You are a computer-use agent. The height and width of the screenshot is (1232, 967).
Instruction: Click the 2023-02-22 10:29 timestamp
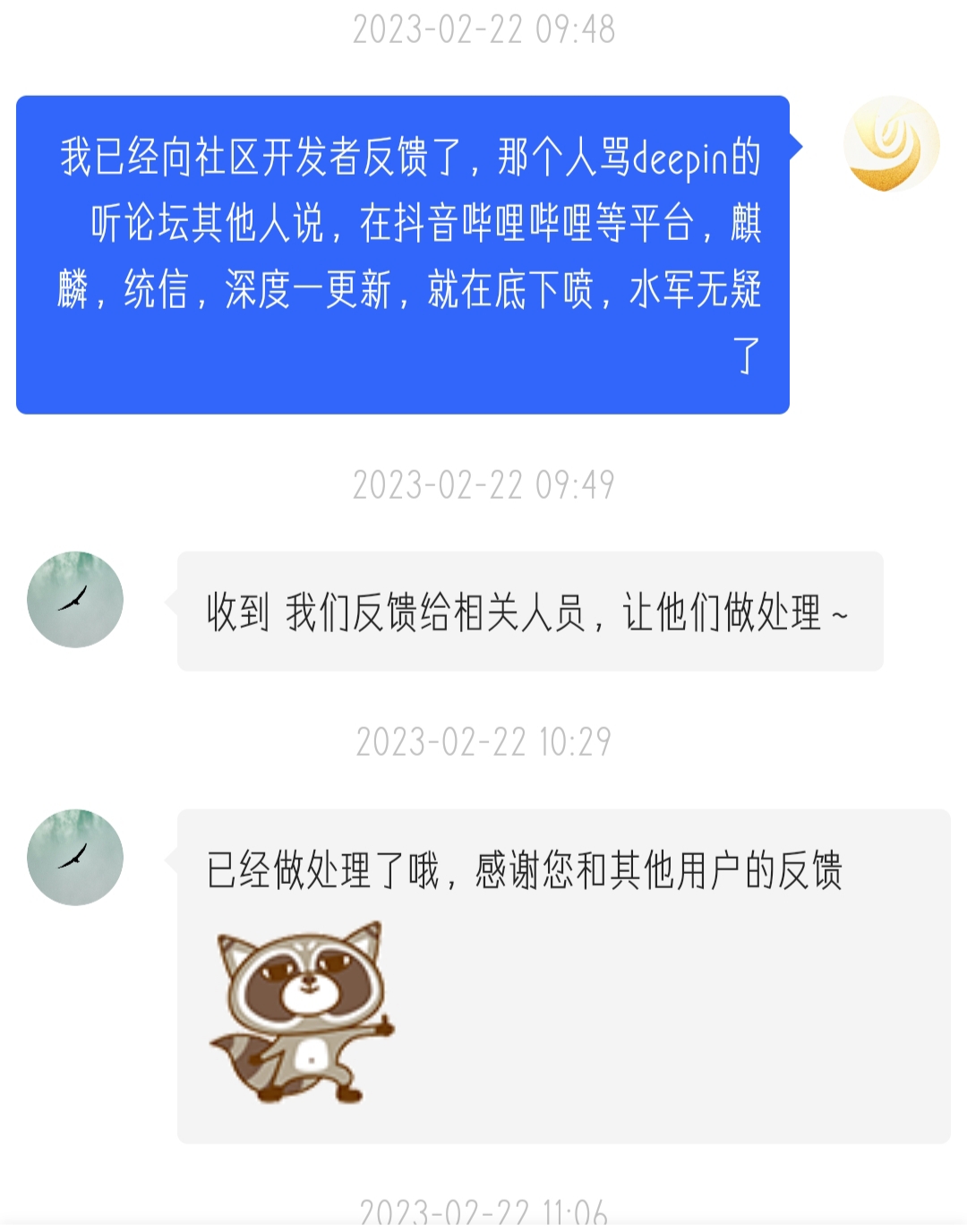pyautogui.click(x=483, y=740)
